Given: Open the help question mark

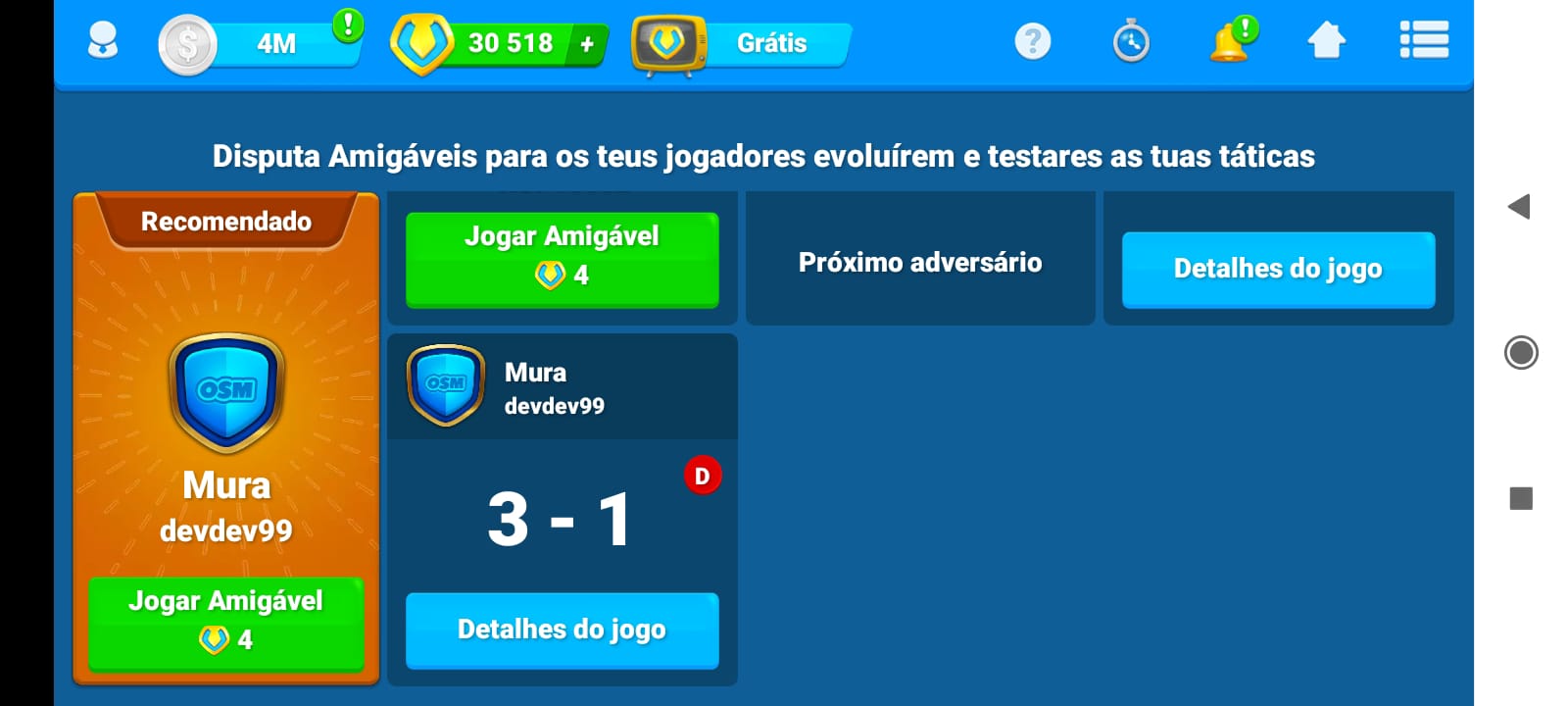Looking at the screenshot, I should pyautogui.click(x=1032, y=41).
